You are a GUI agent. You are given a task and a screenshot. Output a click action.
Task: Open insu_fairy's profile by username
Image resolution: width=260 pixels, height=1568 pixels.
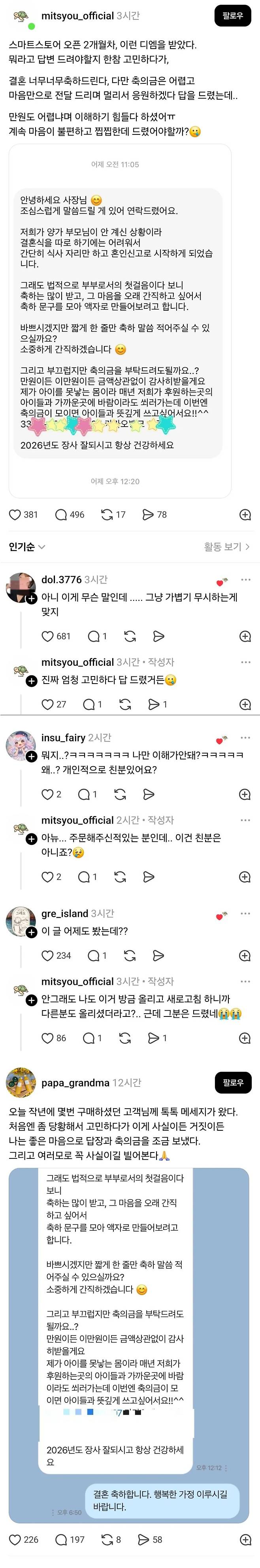click(63, 737)
